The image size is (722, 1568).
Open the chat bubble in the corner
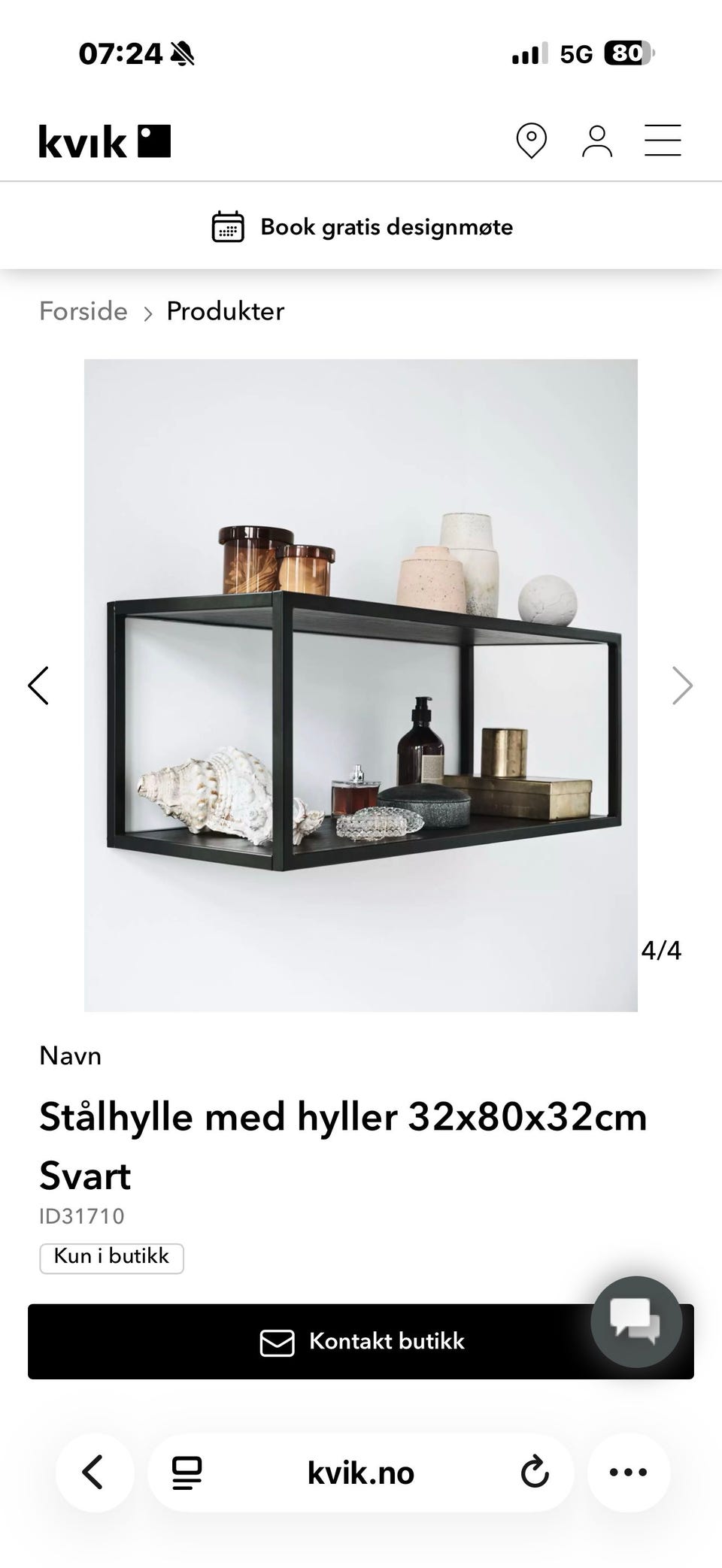637,1322
